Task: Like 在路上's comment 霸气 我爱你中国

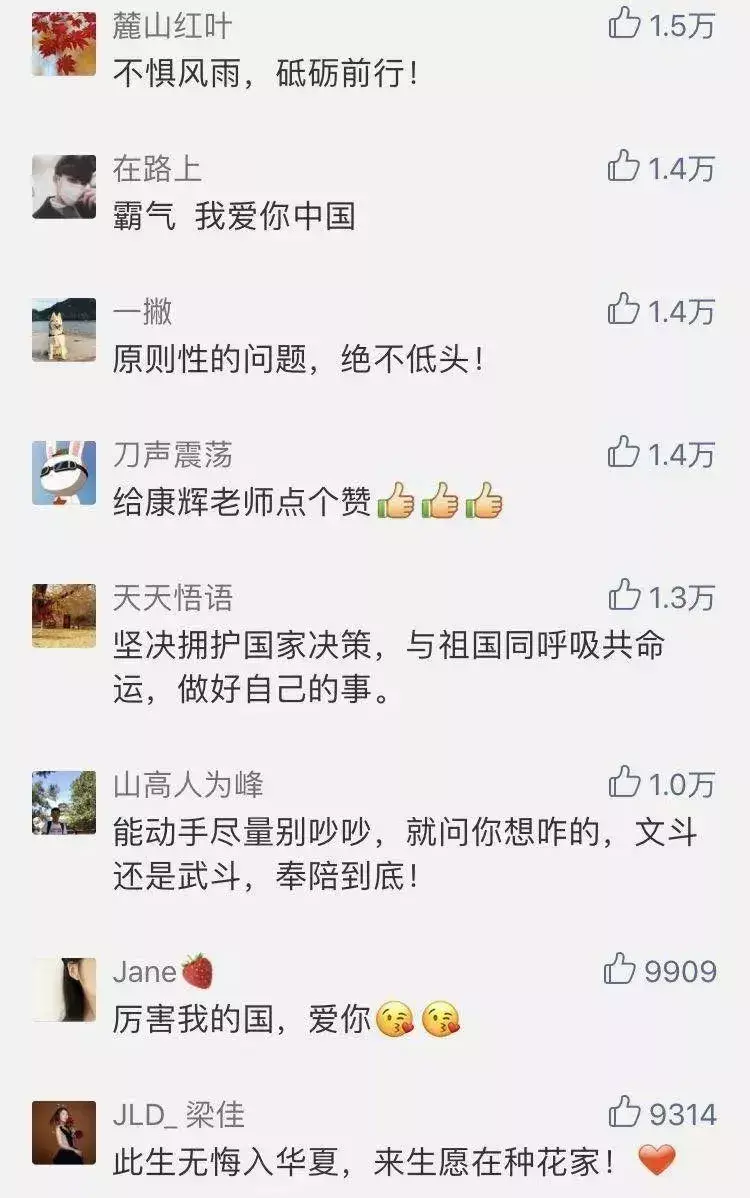Action: [x=624, y=166]
